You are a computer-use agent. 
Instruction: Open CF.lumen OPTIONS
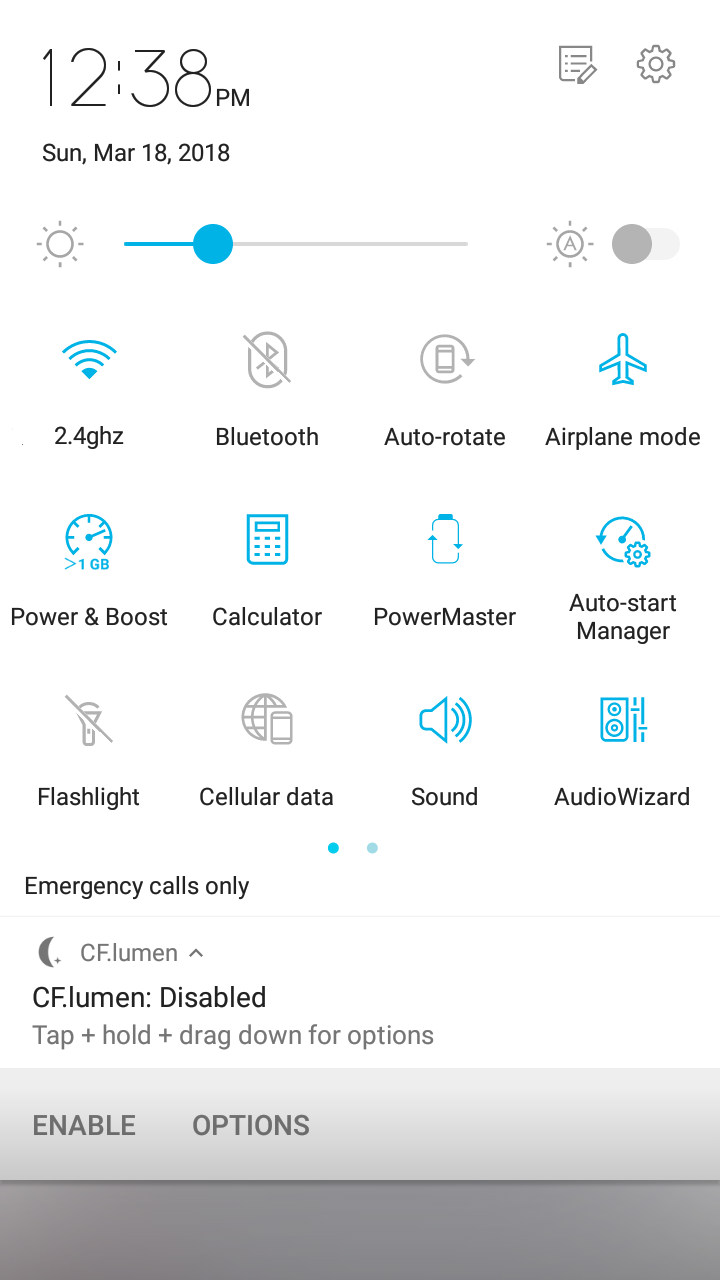click(251, 1125)
